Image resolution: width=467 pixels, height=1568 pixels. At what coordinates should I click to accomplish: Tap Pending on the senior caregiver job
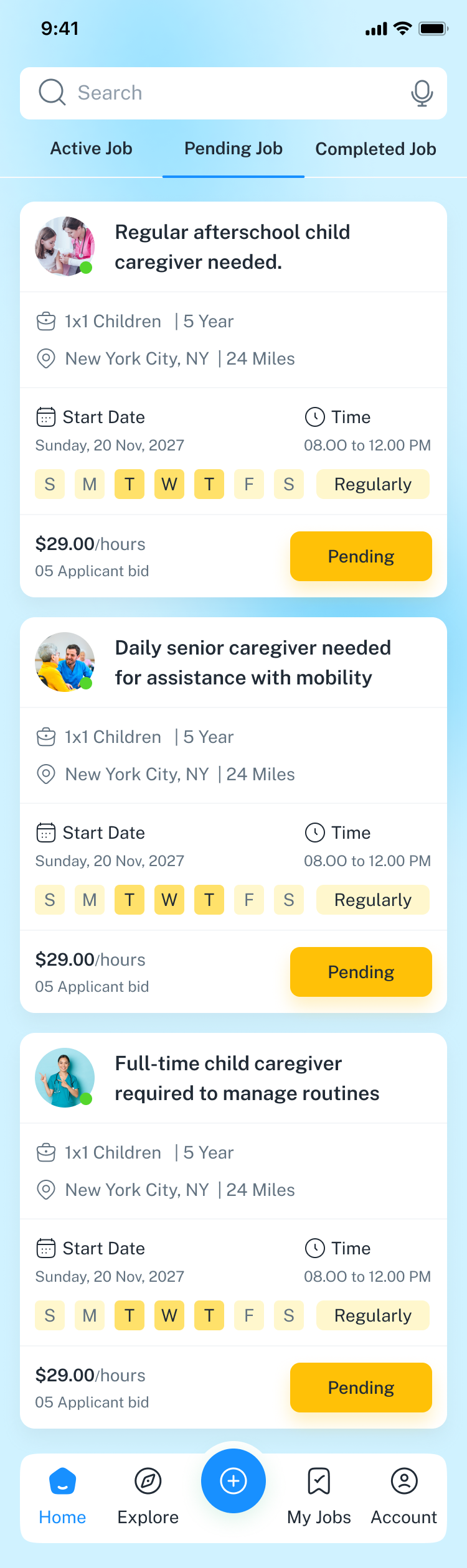361,972
